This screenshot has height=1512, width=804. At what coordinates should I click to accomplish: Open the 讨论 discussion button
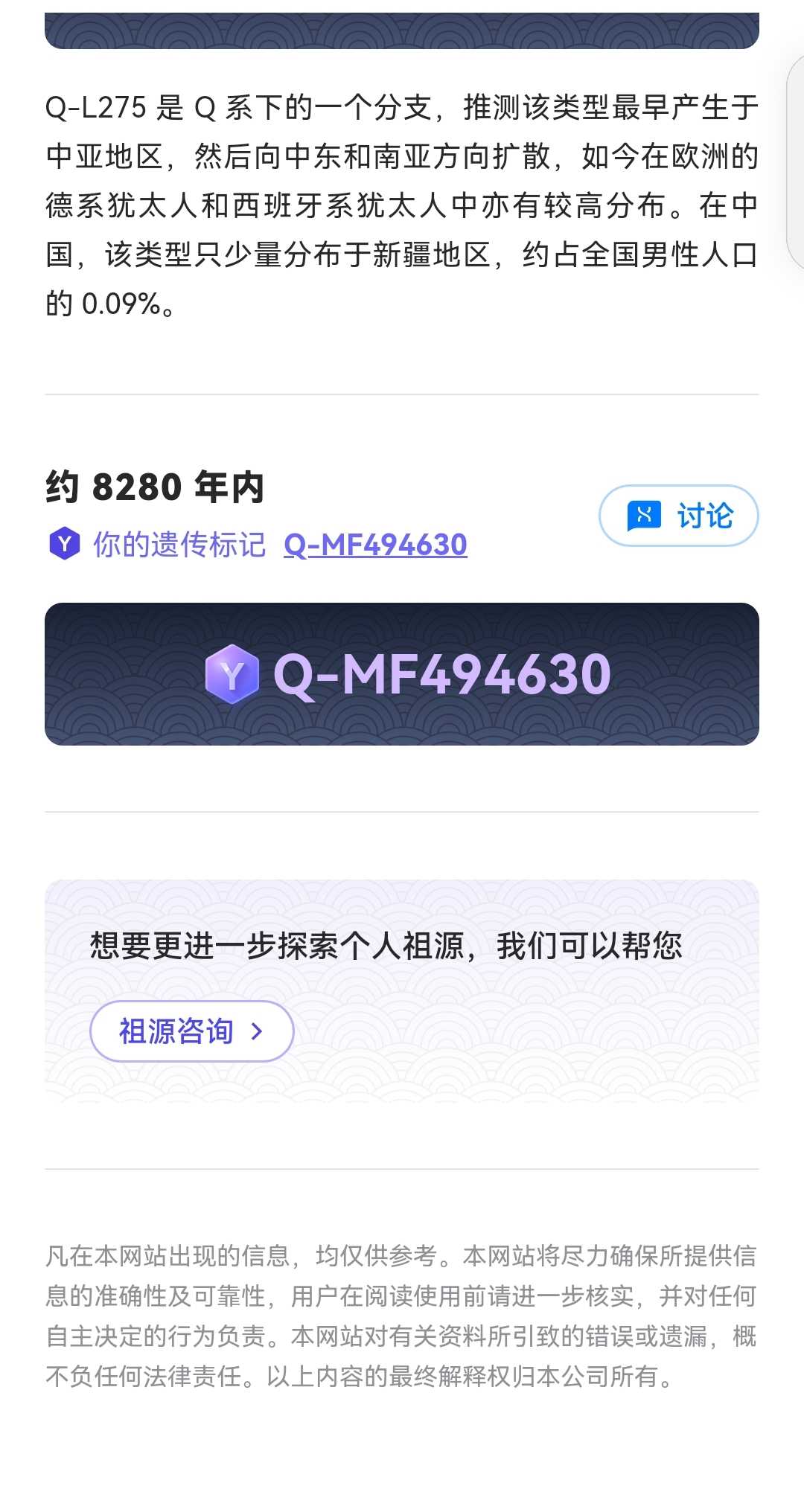[678, 516]
